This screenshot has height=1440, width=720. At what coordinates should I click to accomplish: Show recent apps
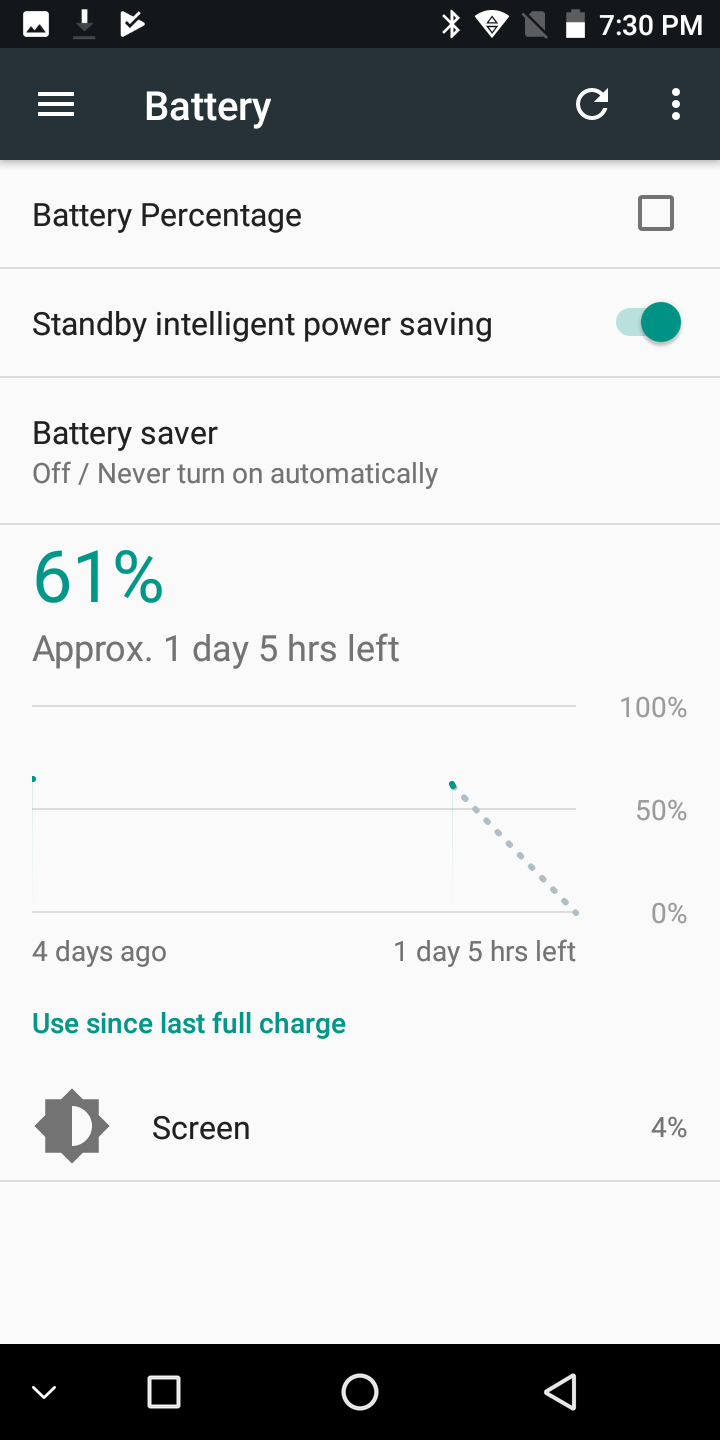(163, 1392)
